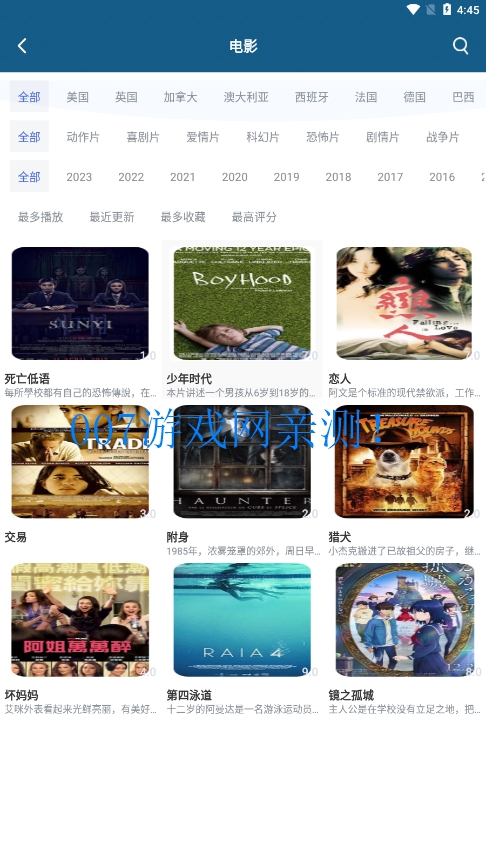Sort by 最高评分
Image resolution: width=486 pixels, height=864 pixels.
(254, 217)
